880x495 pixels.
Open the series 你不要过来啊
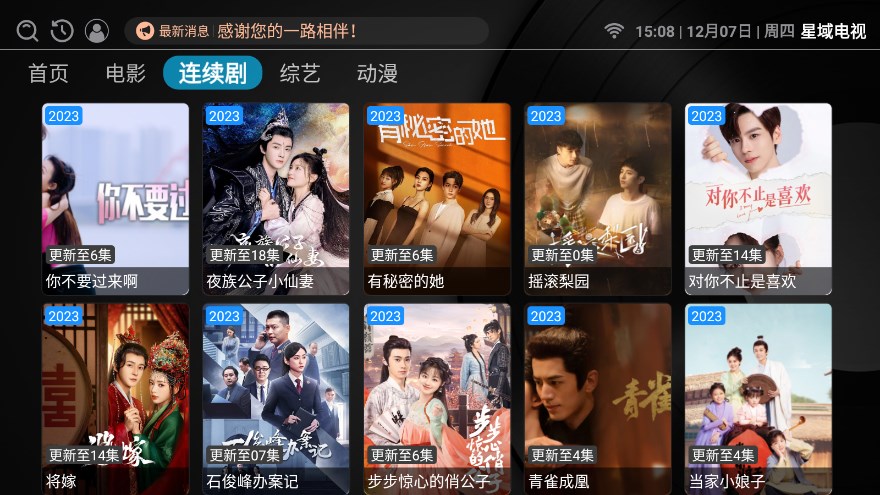(115, 198)
